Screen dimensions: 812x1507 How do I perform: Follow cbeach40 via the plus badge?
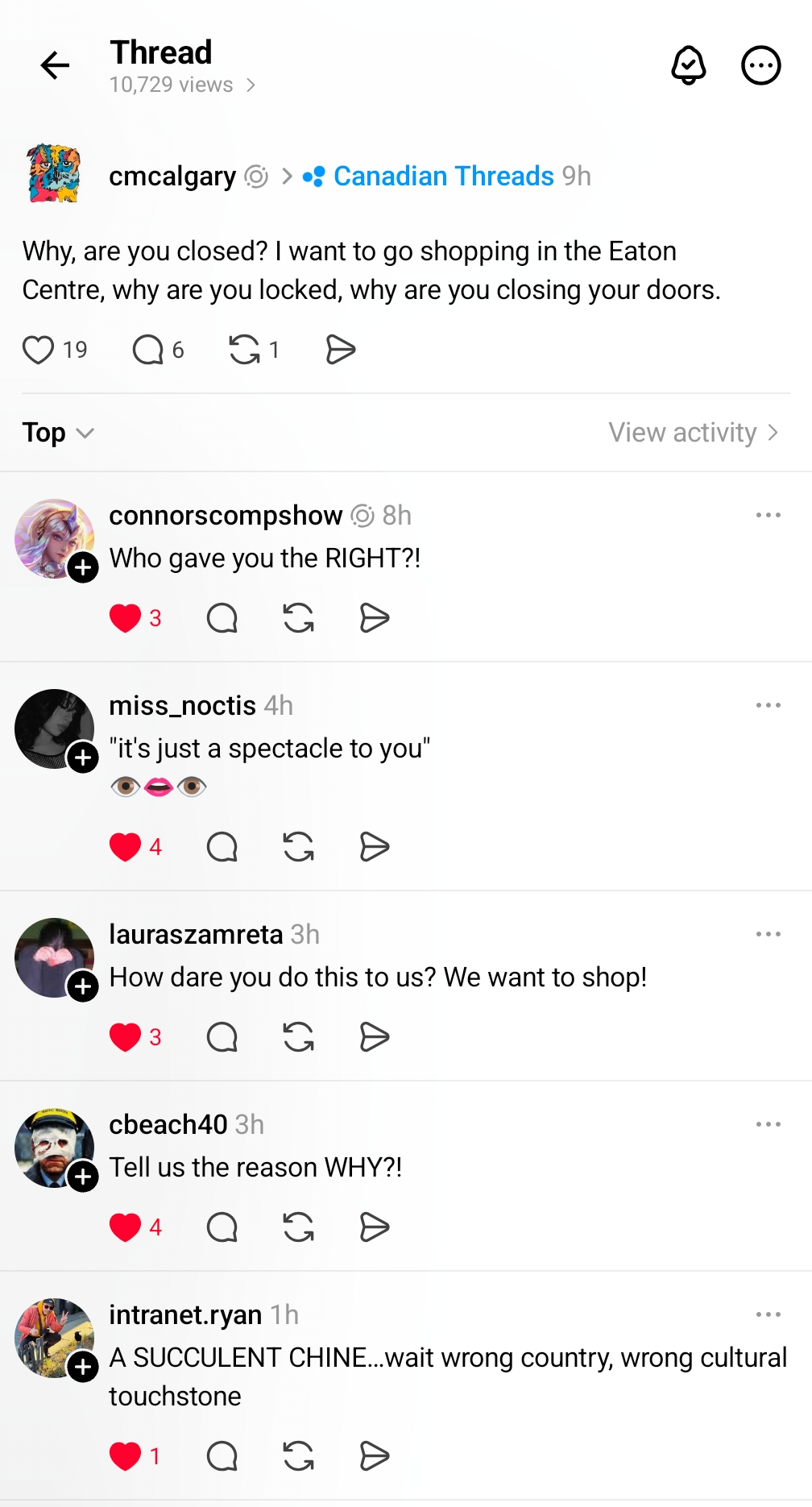83,1177
